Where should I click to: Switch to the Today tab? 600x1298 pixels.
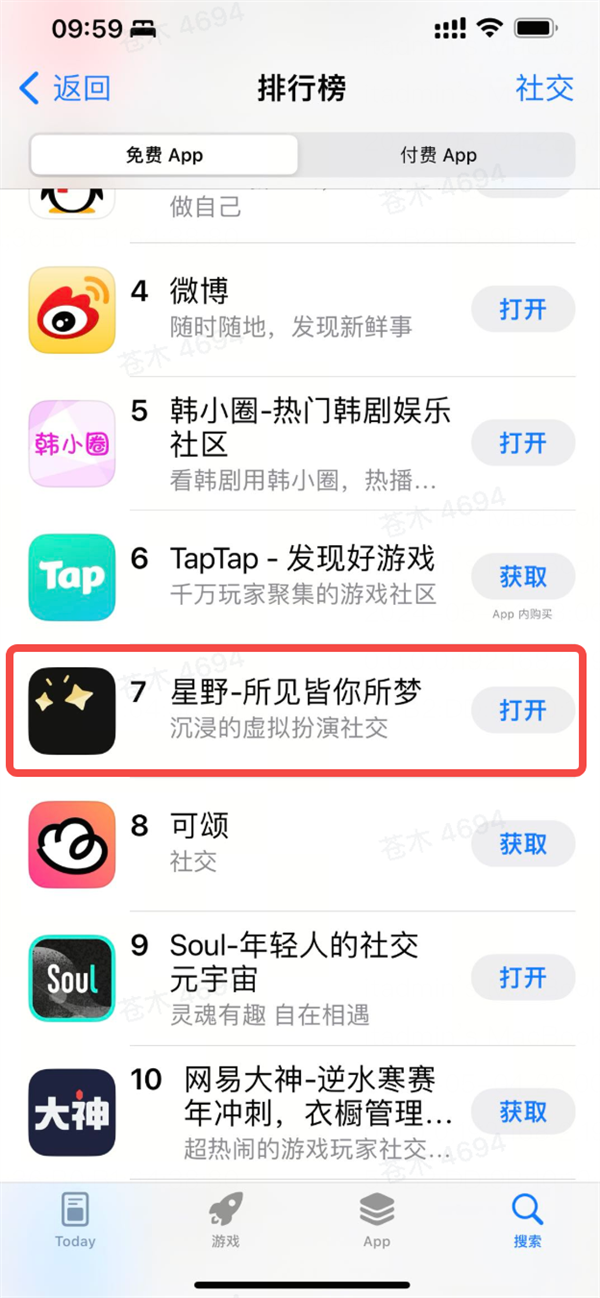point(75,1220)
